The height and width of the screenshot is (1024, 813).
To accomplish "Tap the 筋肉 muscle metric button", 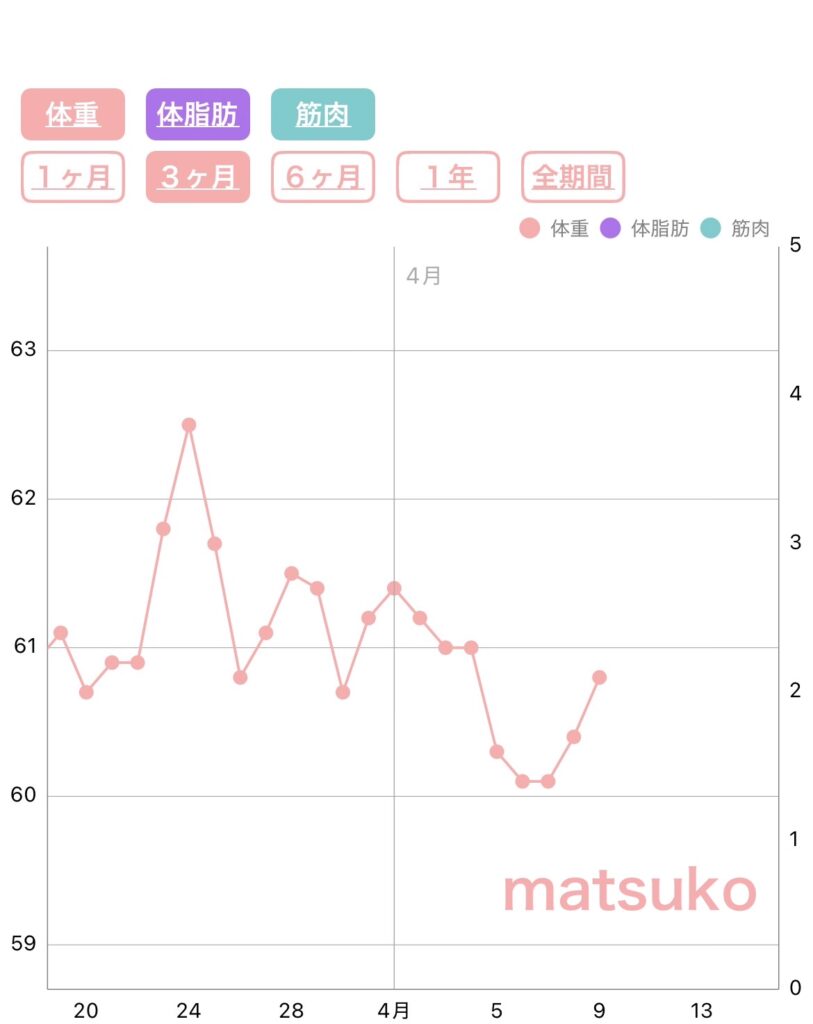I will (323, 115).
